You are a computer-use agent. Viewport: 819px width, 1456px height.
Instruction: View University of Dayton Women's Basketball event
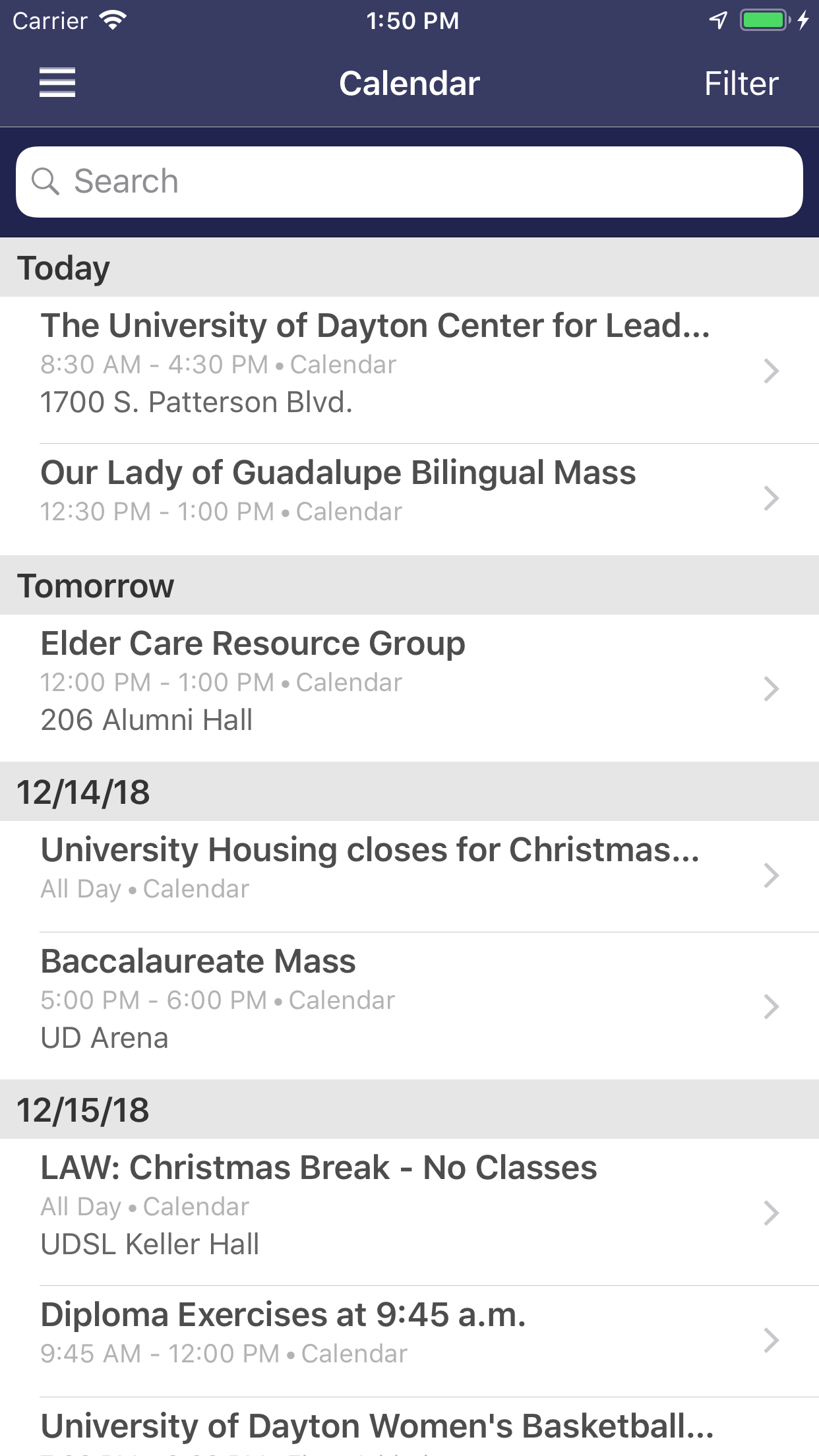tap(409, 1431)
